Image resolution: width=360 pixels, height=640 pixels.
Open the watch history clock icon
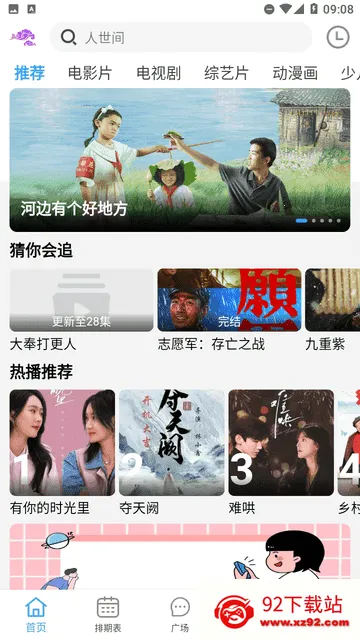pos(338,38)
